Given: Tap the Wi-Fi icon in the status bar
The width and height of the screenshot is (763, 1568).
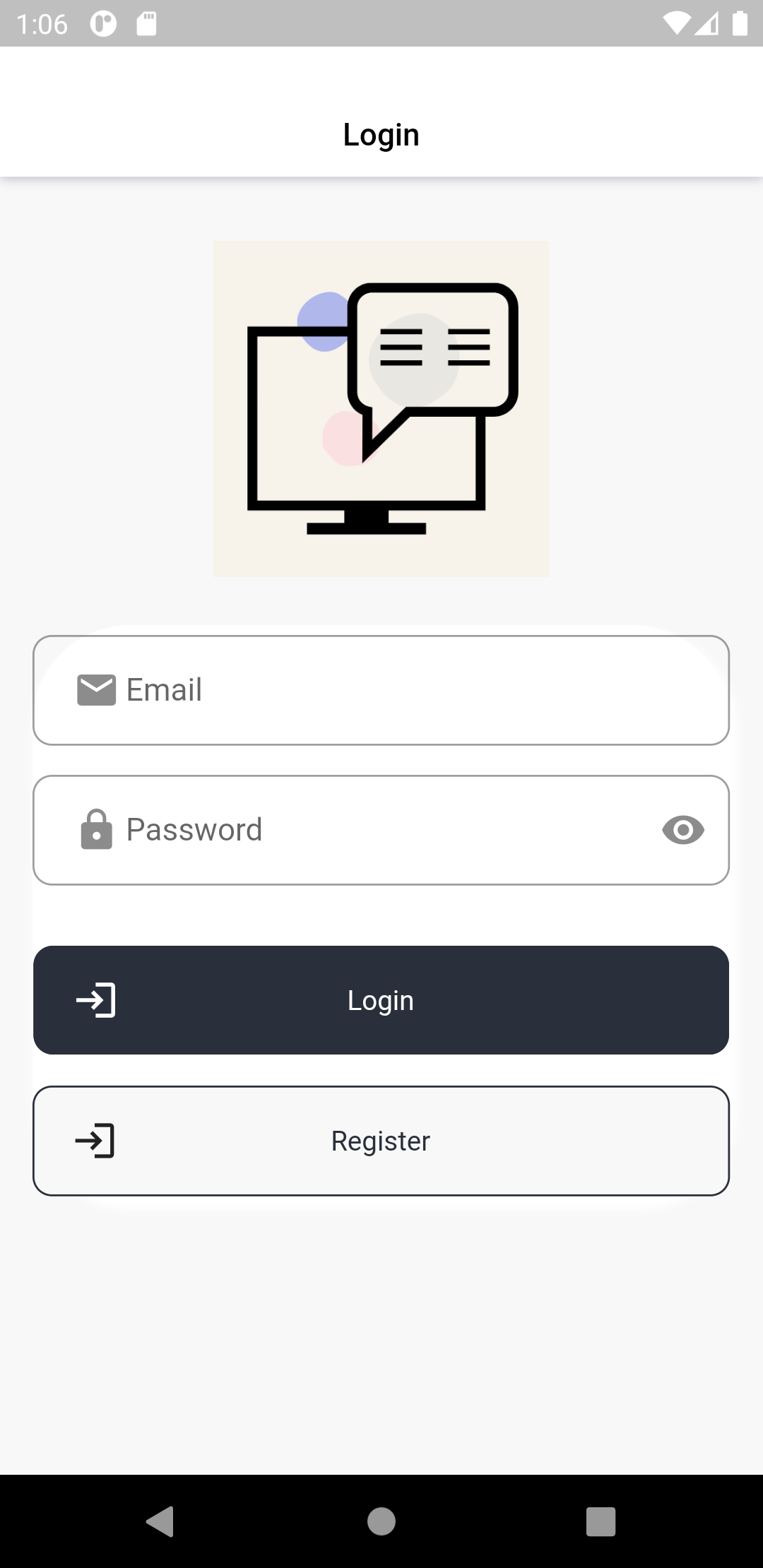Looking at the screenshot, I should [678, 23].
